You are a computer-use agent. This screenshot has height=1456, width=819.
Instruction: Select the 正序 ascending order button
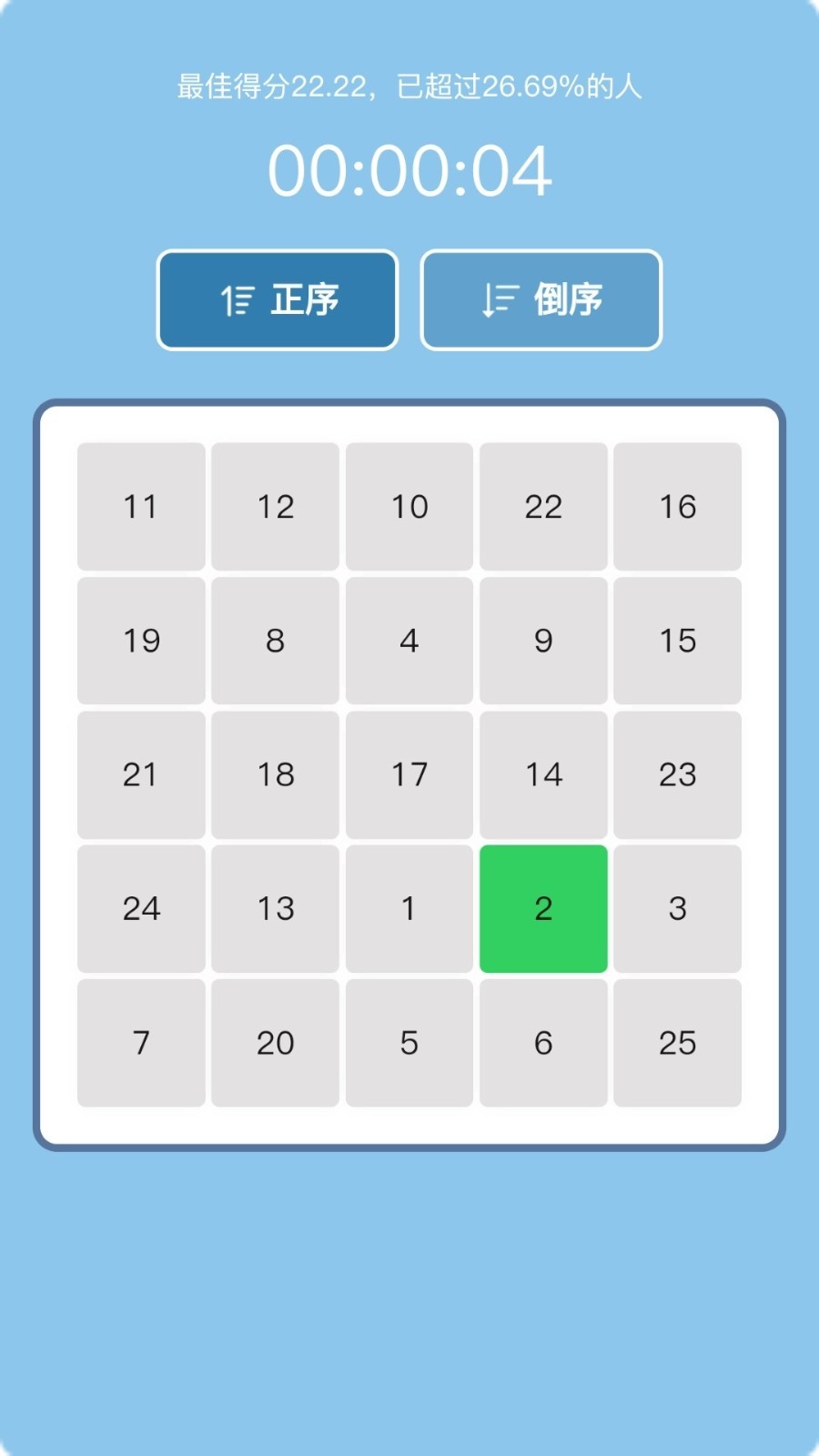(x=278, y=299)
